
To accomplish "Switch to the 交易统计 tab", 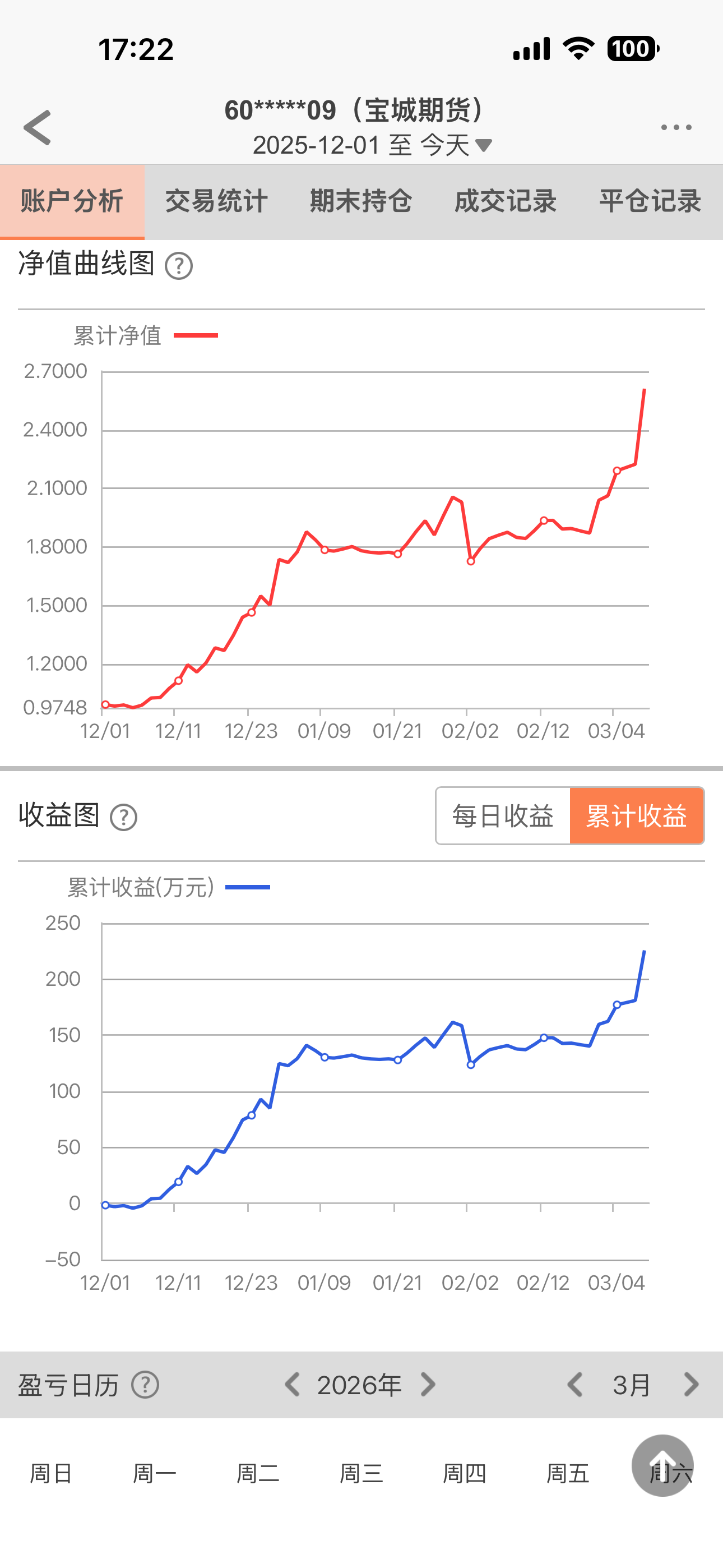I will (x=216, y=201).
